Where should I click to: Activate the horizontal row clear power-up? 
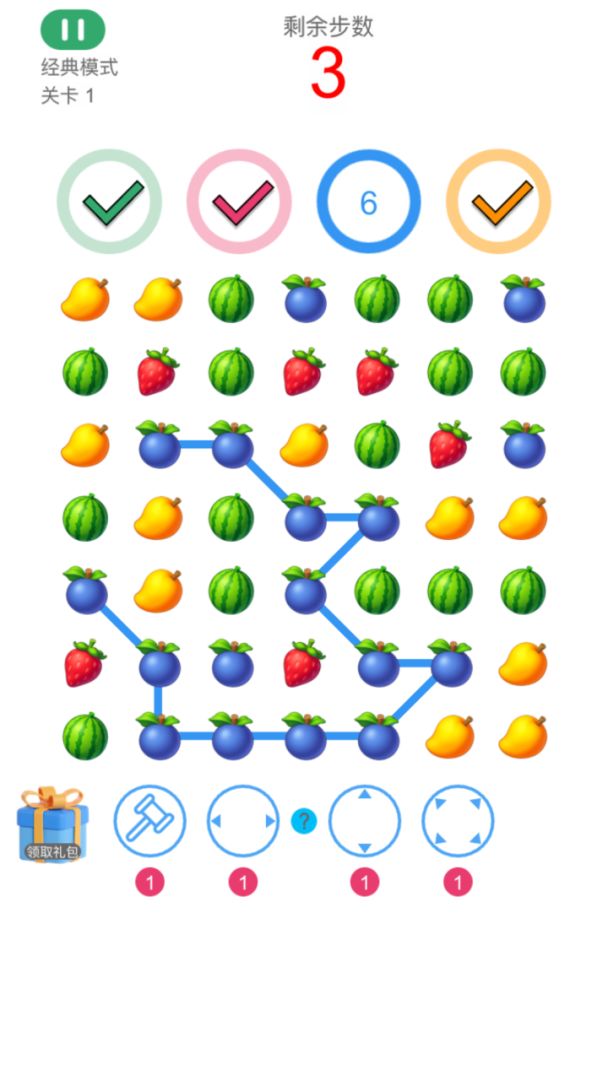click(x=243, y=821)
